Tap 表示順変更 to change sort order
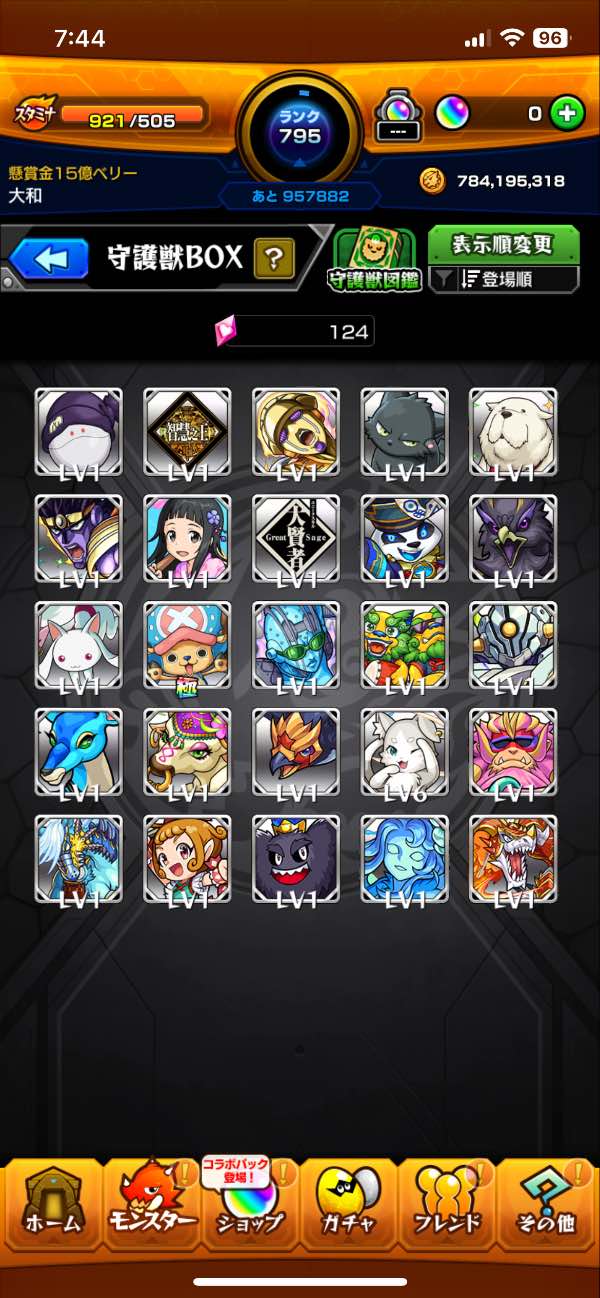This screenshot has width=600, height=1298. point(504,244)
